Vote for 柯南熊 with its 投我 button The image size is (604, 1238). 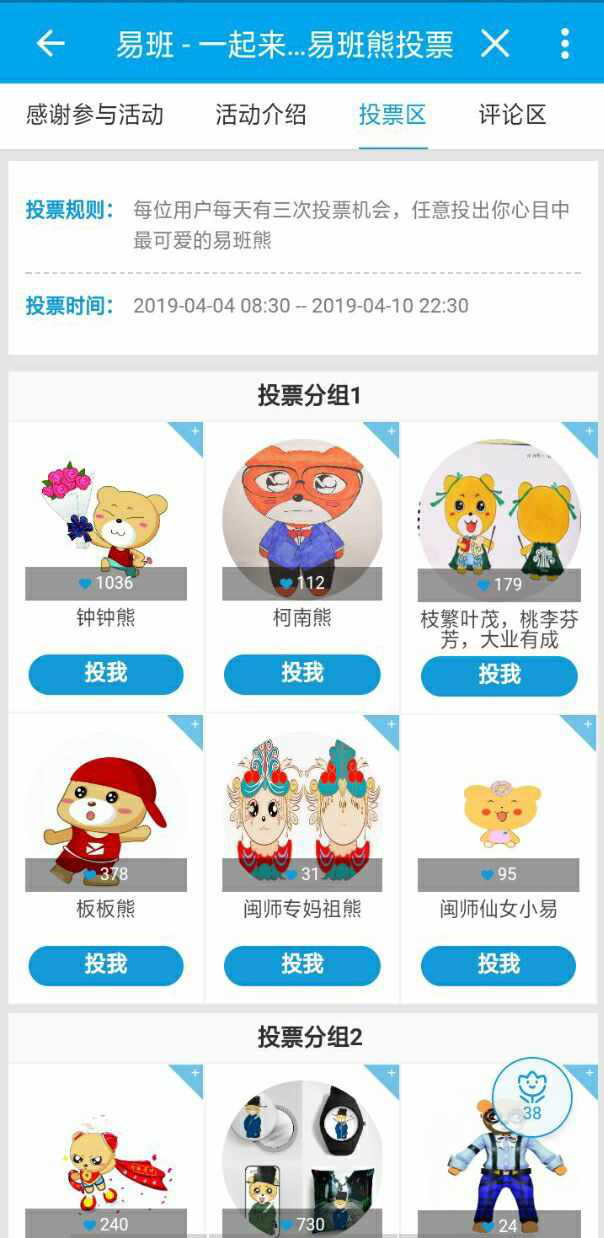(x=302, y=674)
